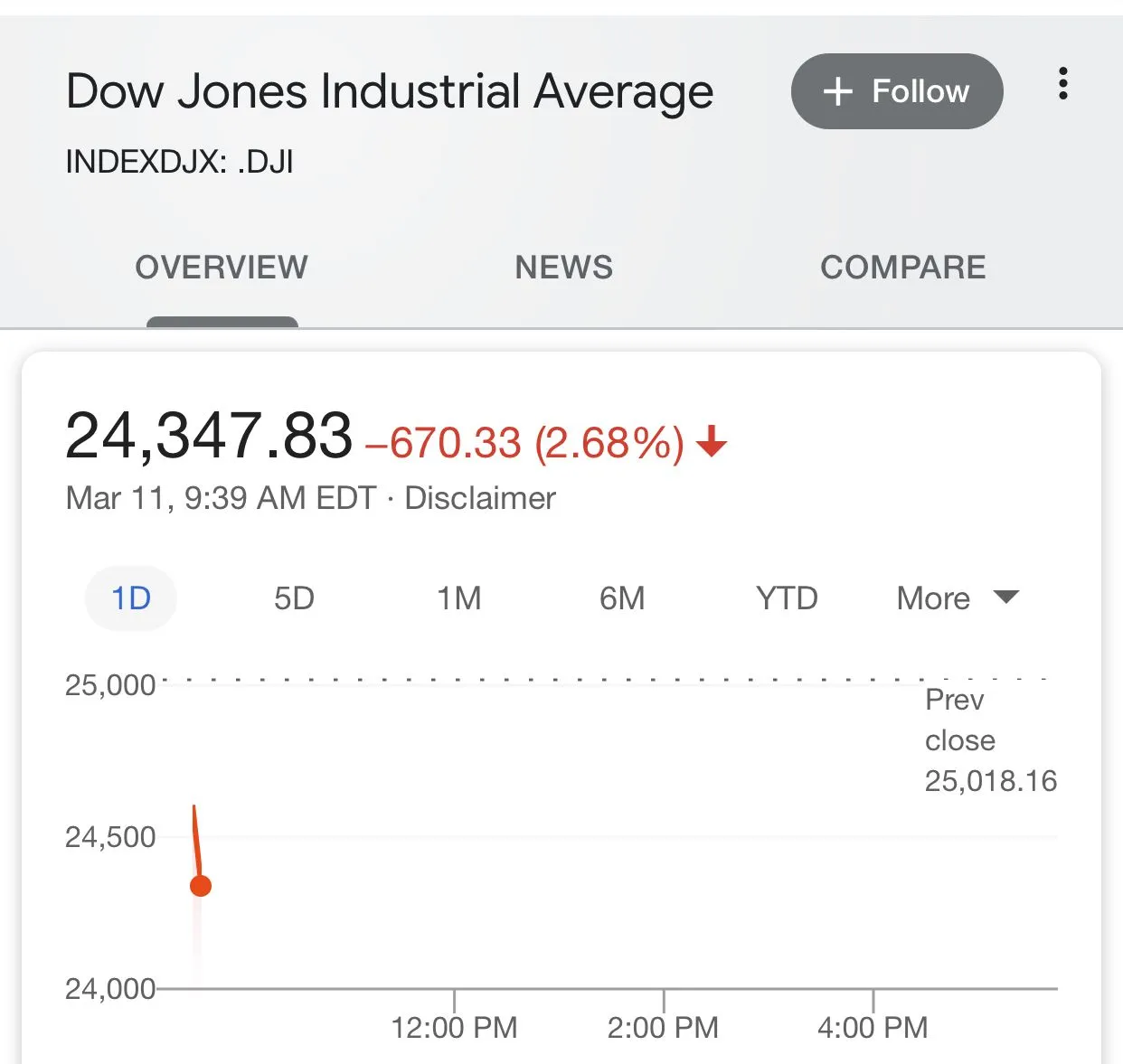Select the 1D chart range
The image size is (1123, 1064).
(x=131, y=598)
